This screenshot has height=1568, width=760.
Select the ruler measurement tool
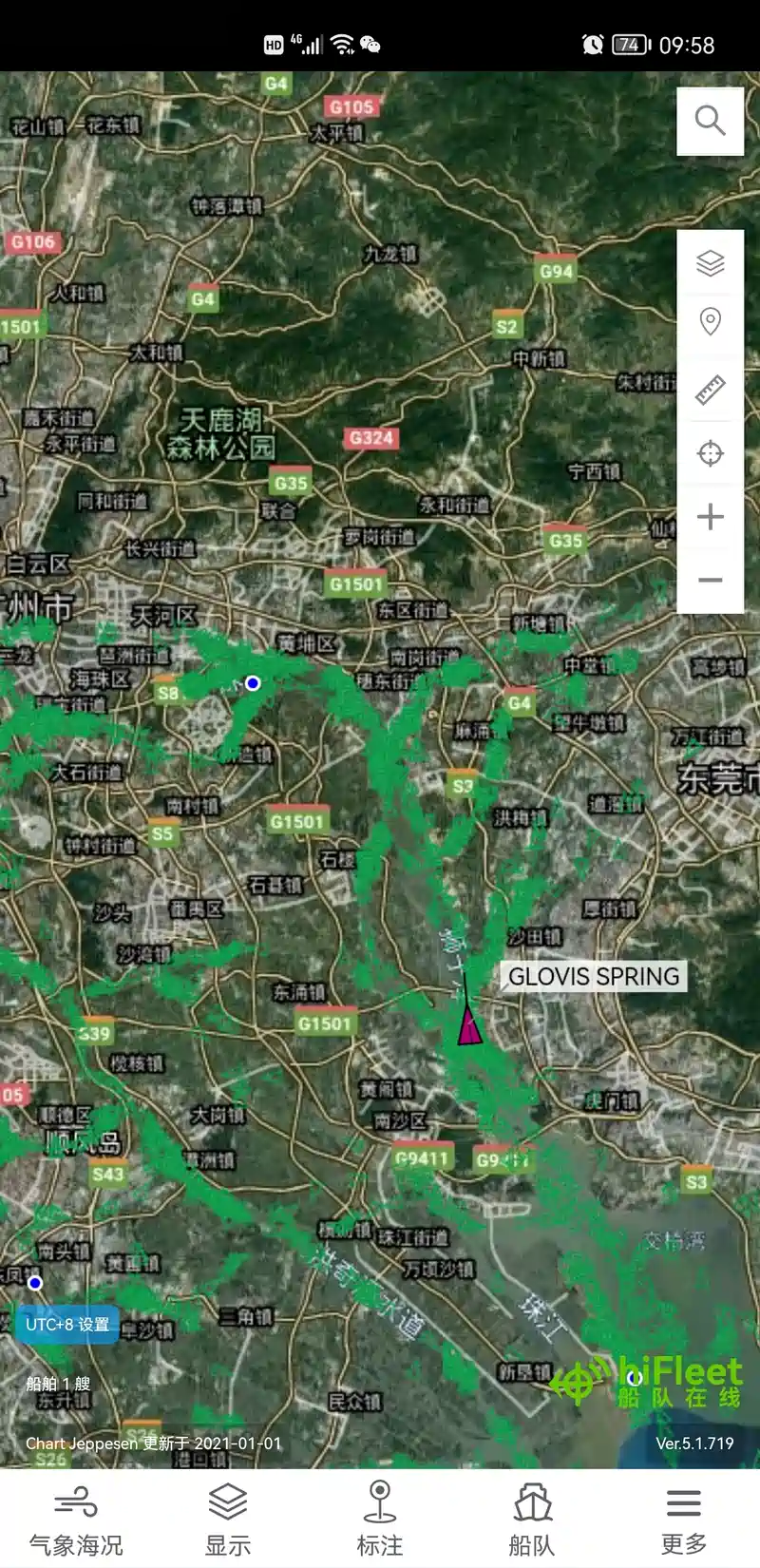[x=710, y=390]
